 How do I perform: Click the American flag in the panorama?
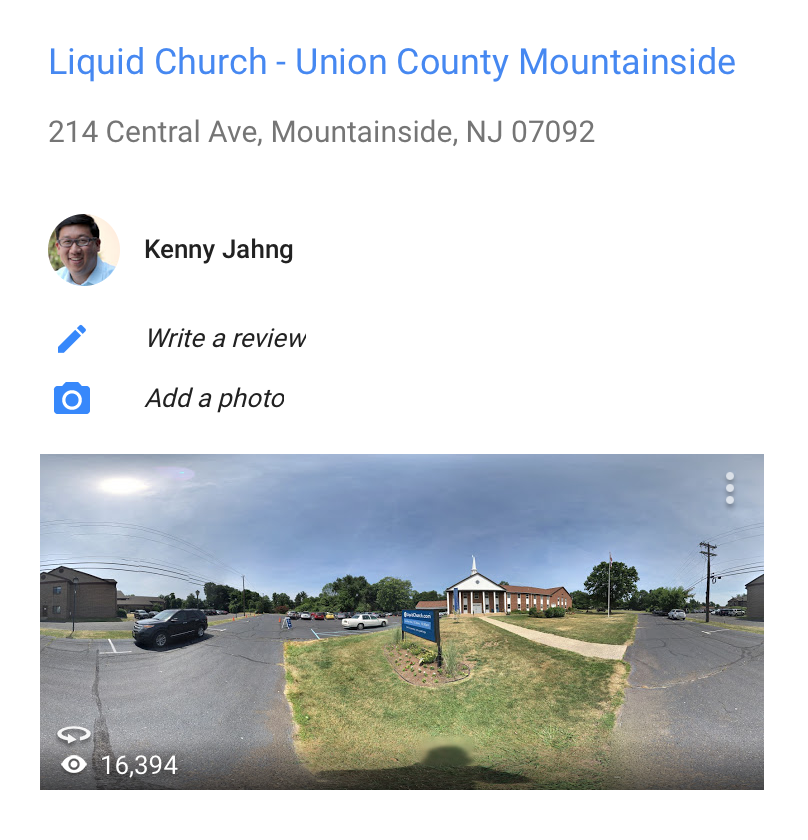(610, 560)
